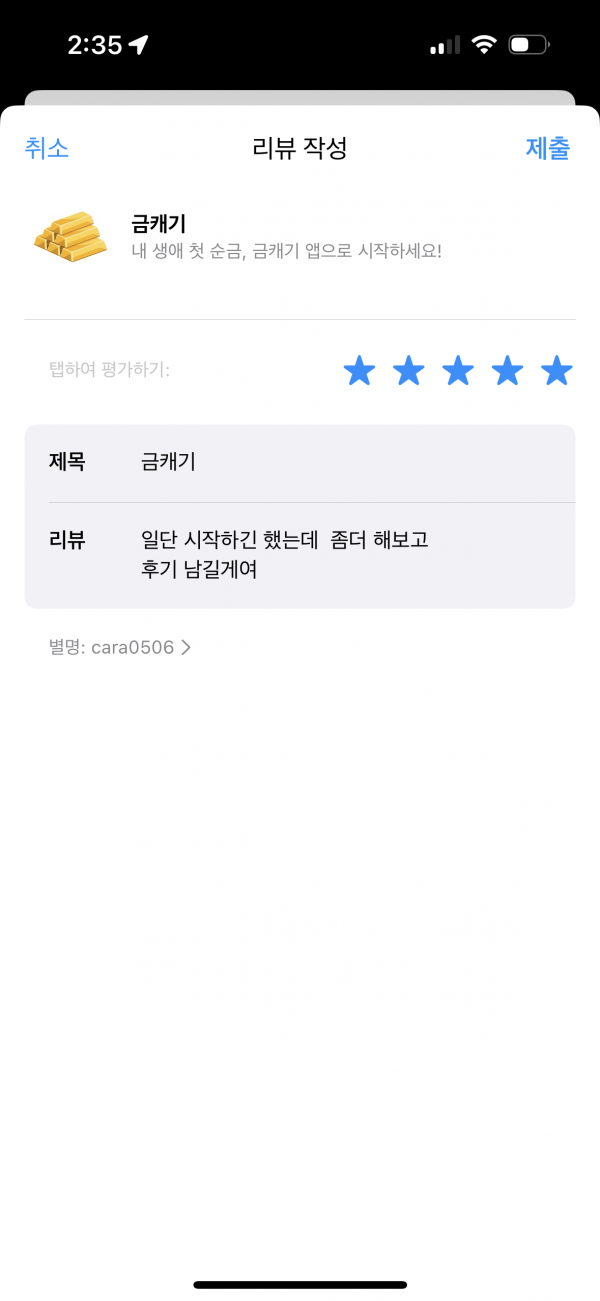Edit the 리뷰 review text field
This screenshot has width=600, height=1301.
point(300,555)
